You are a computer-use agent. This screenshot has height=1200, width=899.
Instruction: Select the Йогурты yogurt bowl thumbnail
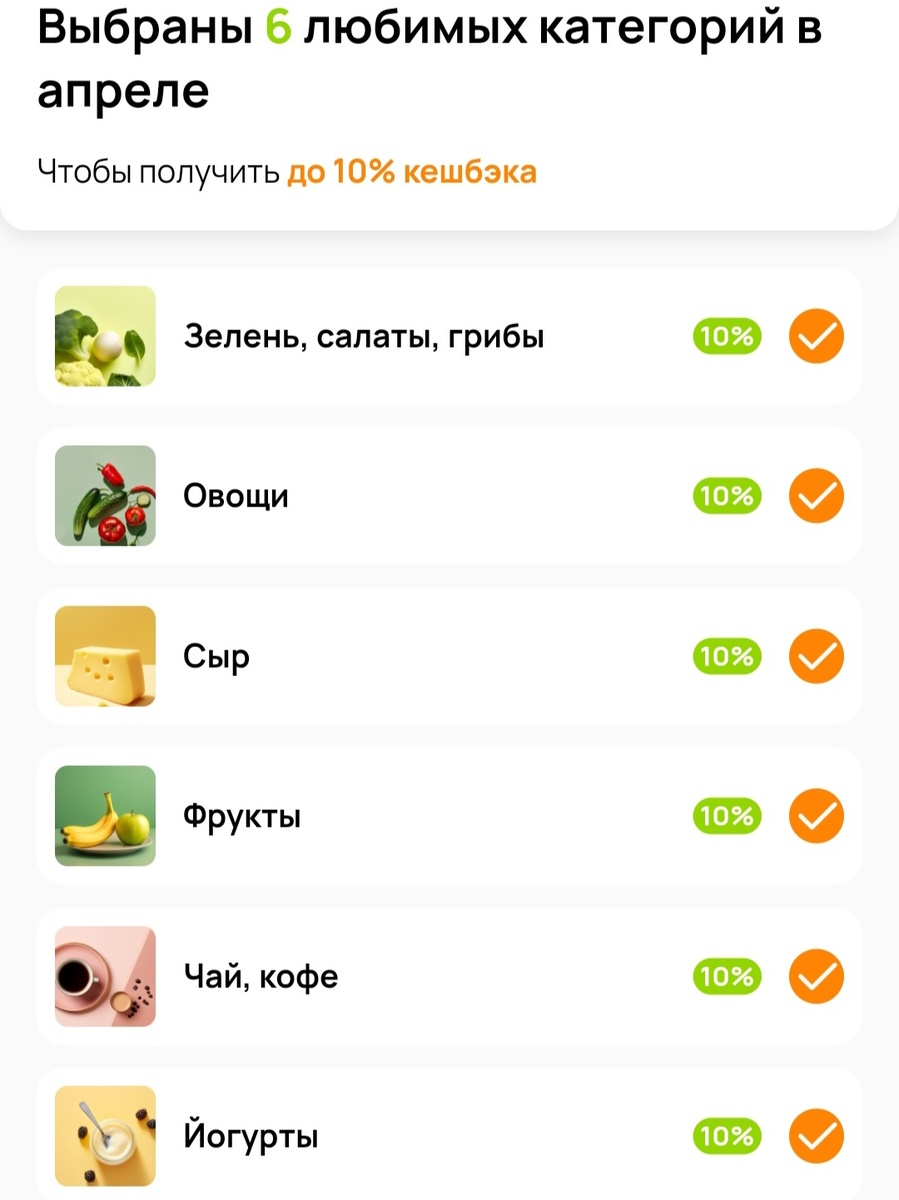(x=105, y=1136)
